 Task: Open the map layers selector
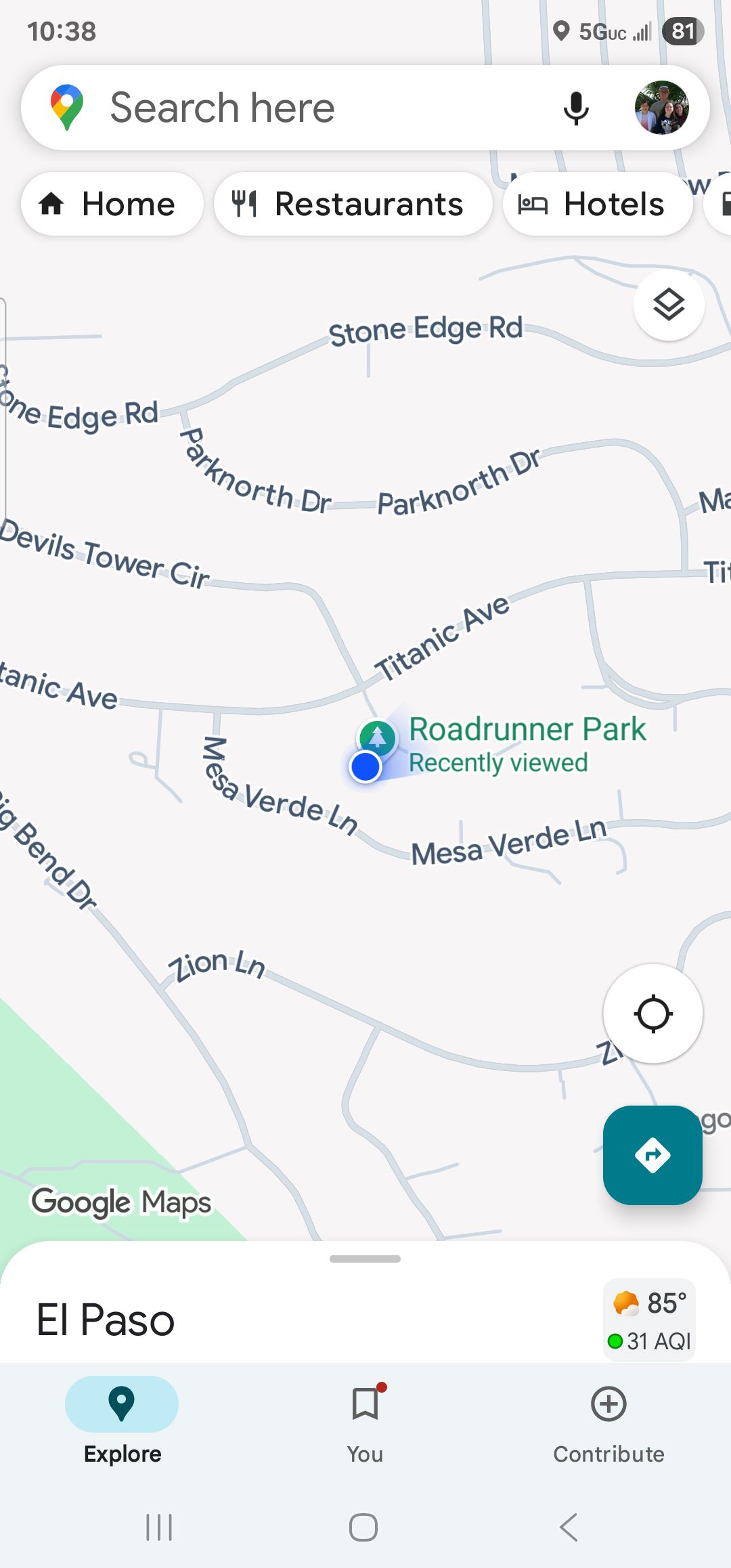tap(669, 305)
